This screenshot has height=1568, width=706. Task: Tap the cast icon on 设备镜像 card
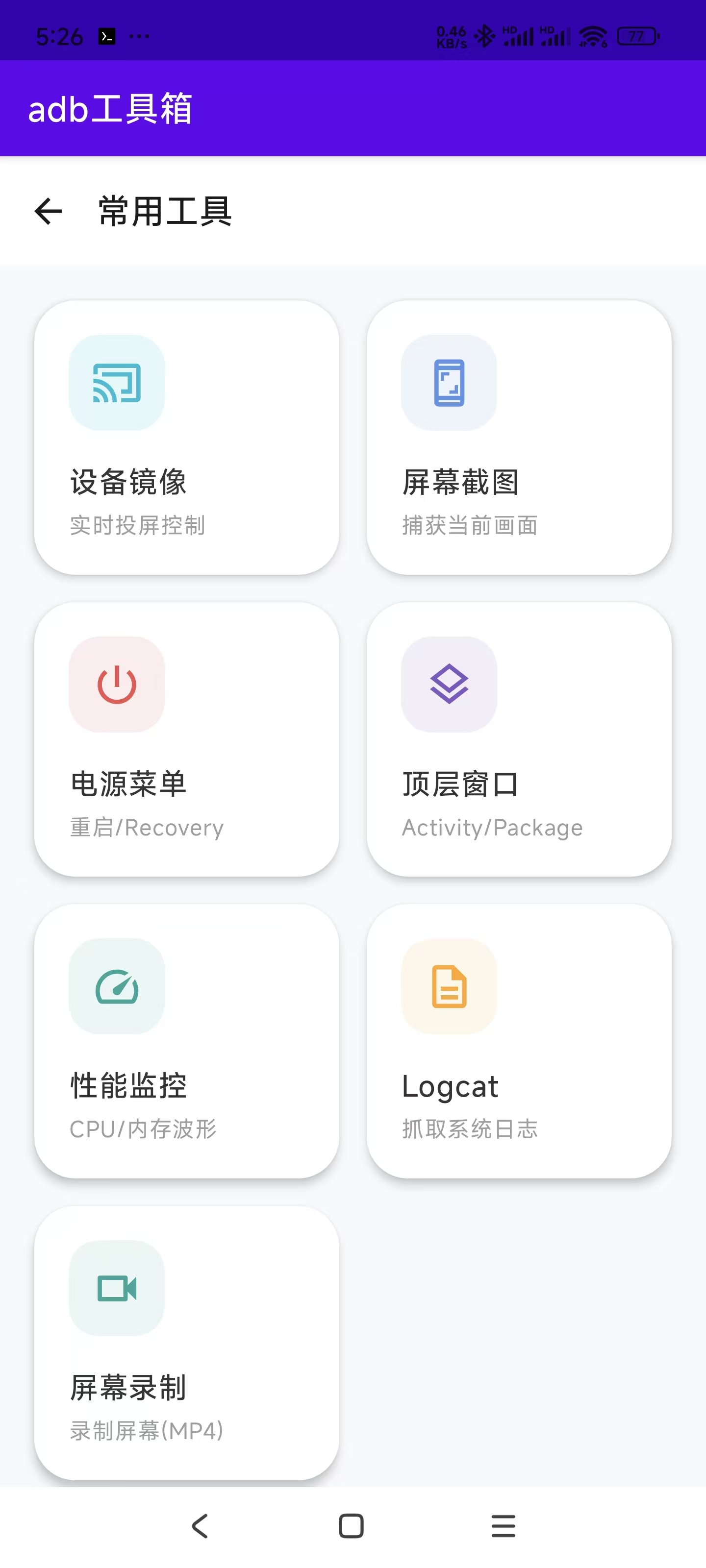pos(116,383)
